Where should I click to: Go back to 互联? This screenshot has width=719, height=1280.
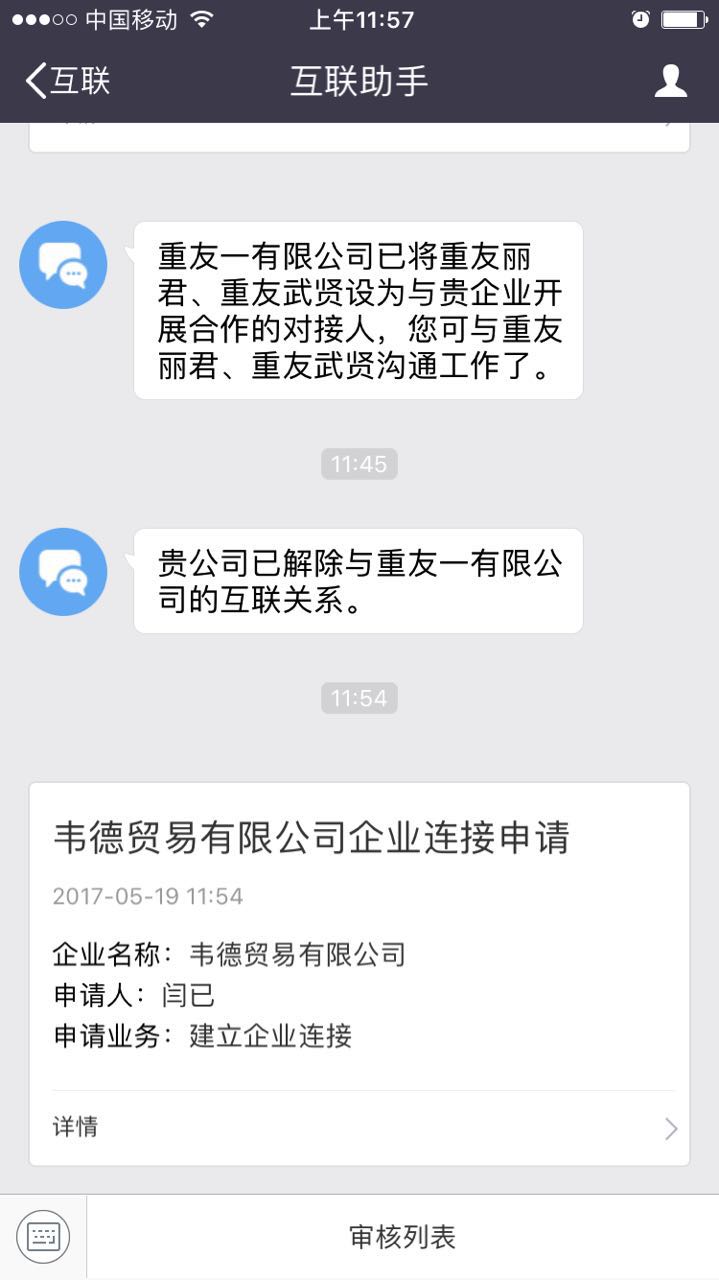(67, 81)
